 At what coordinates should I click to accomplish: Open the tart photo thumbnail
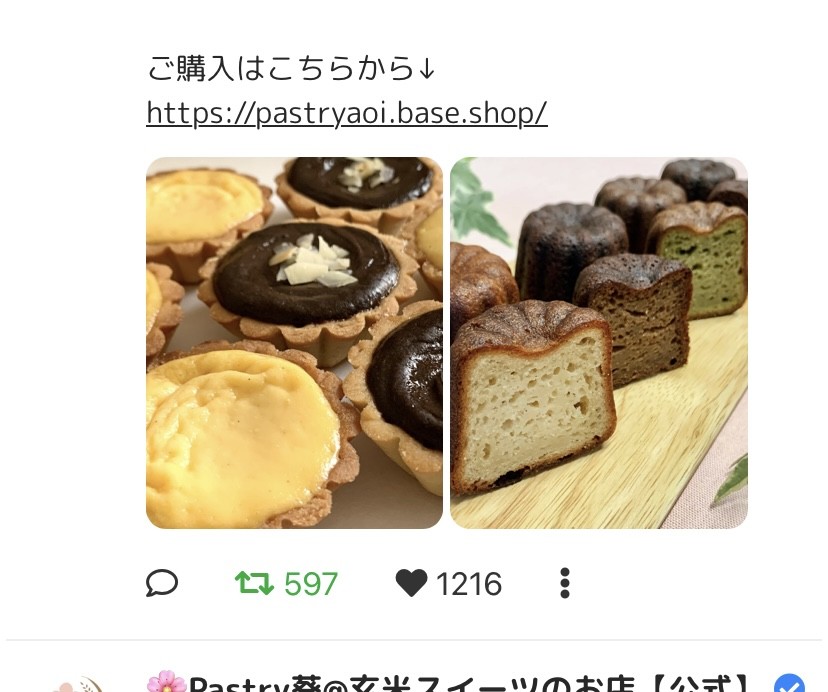point(294,342)
